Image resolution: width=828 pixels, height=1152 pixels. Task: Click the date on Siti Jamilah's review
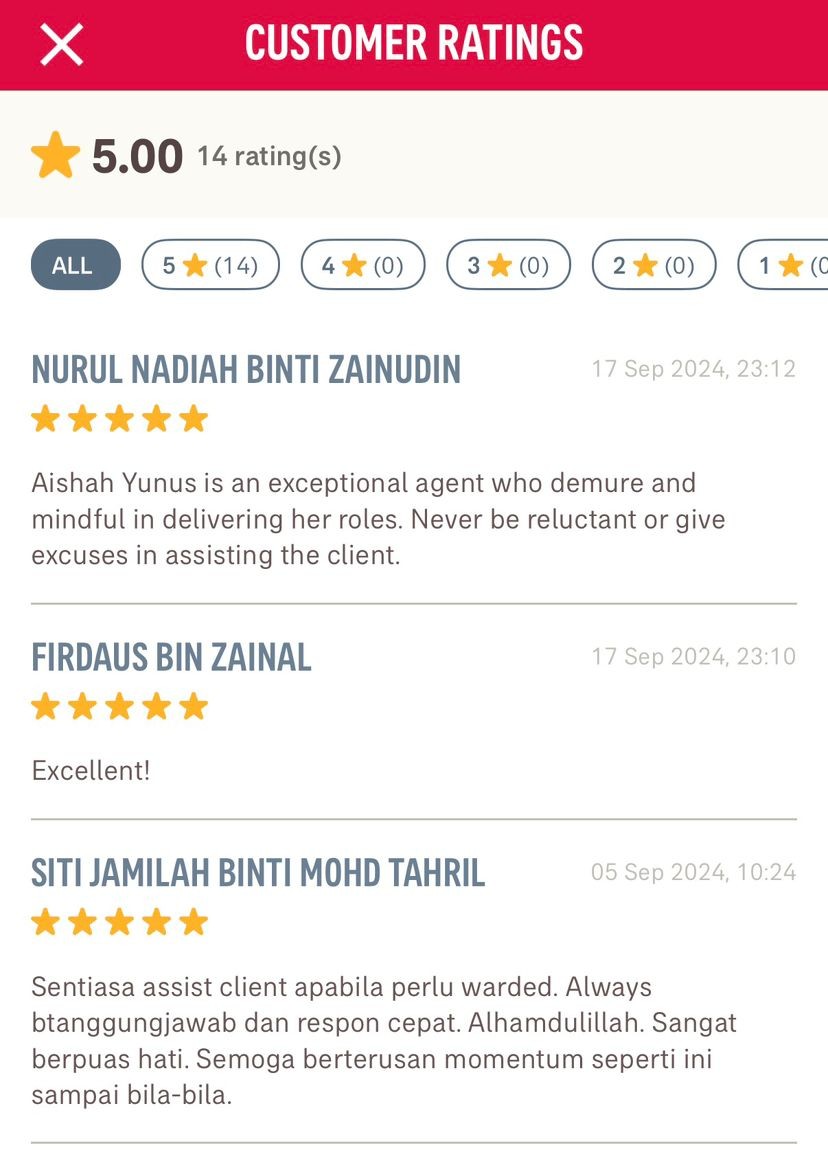694,871
